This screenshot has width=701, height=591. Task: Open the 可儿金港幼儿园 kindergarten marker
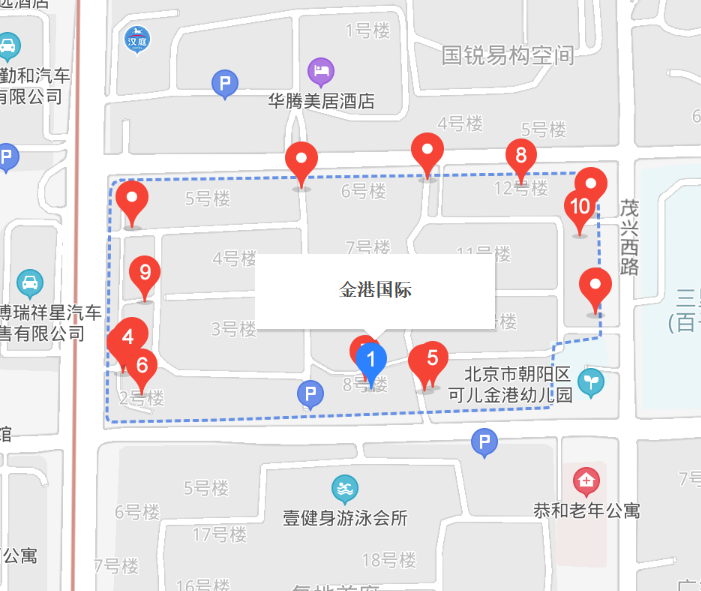(x=594, y=380)
